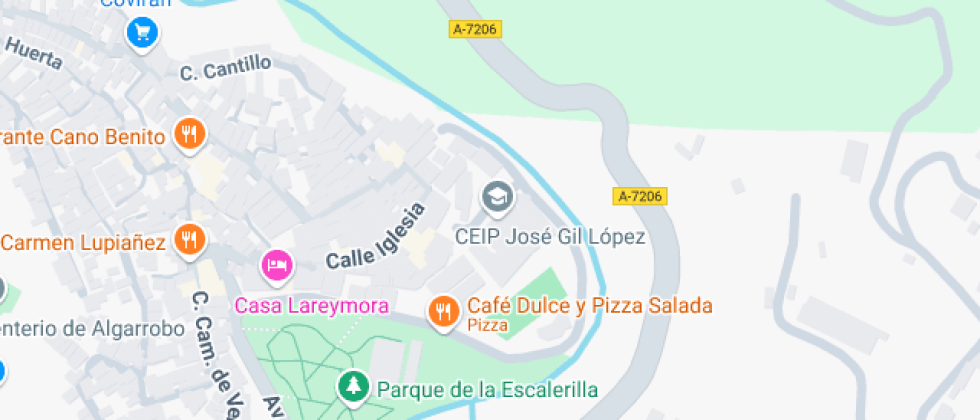
Task: Select the Restaurante Cano Benito marker
Action: [189, 132]
